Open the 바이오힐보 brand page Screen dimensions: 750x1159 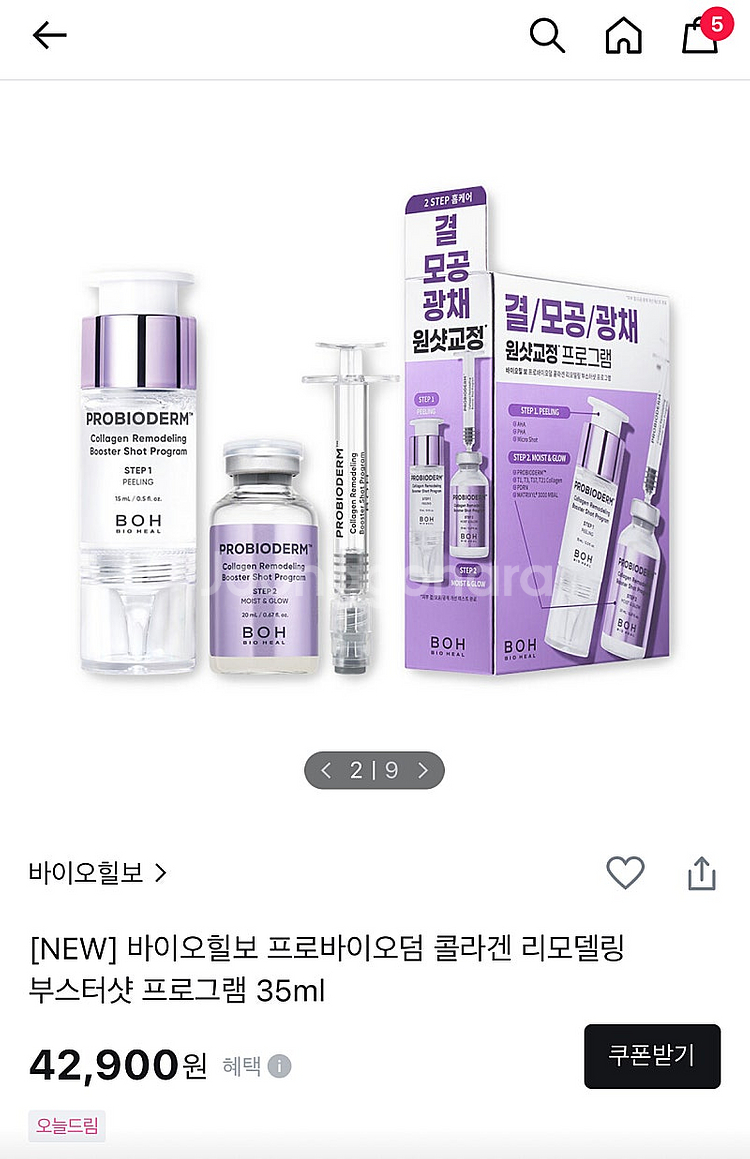[x=98, y=873]
